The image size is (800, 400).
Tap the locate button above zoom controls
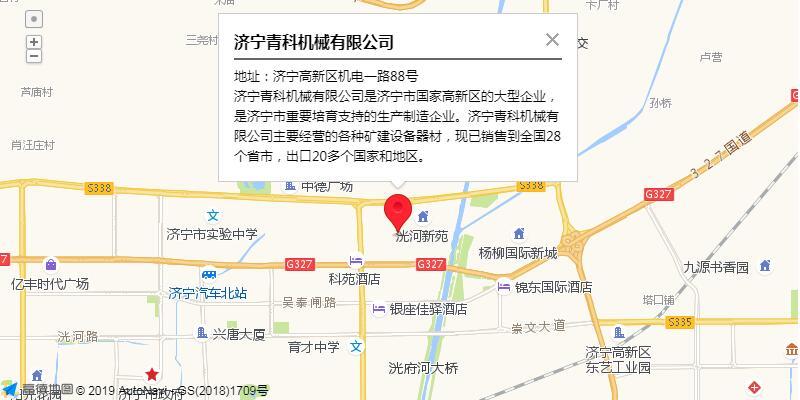34,19
